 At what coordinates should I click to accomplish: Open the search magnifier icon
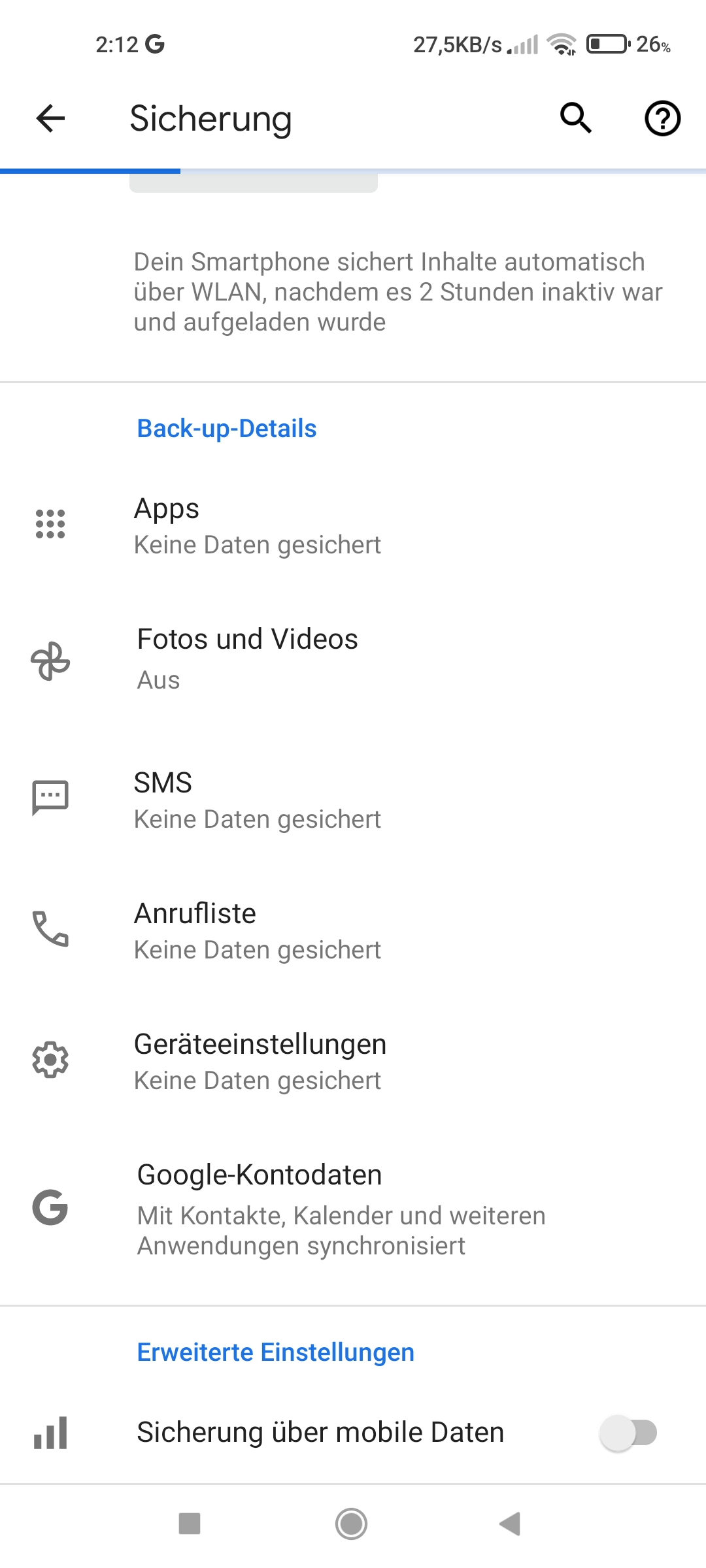point(575,118)
